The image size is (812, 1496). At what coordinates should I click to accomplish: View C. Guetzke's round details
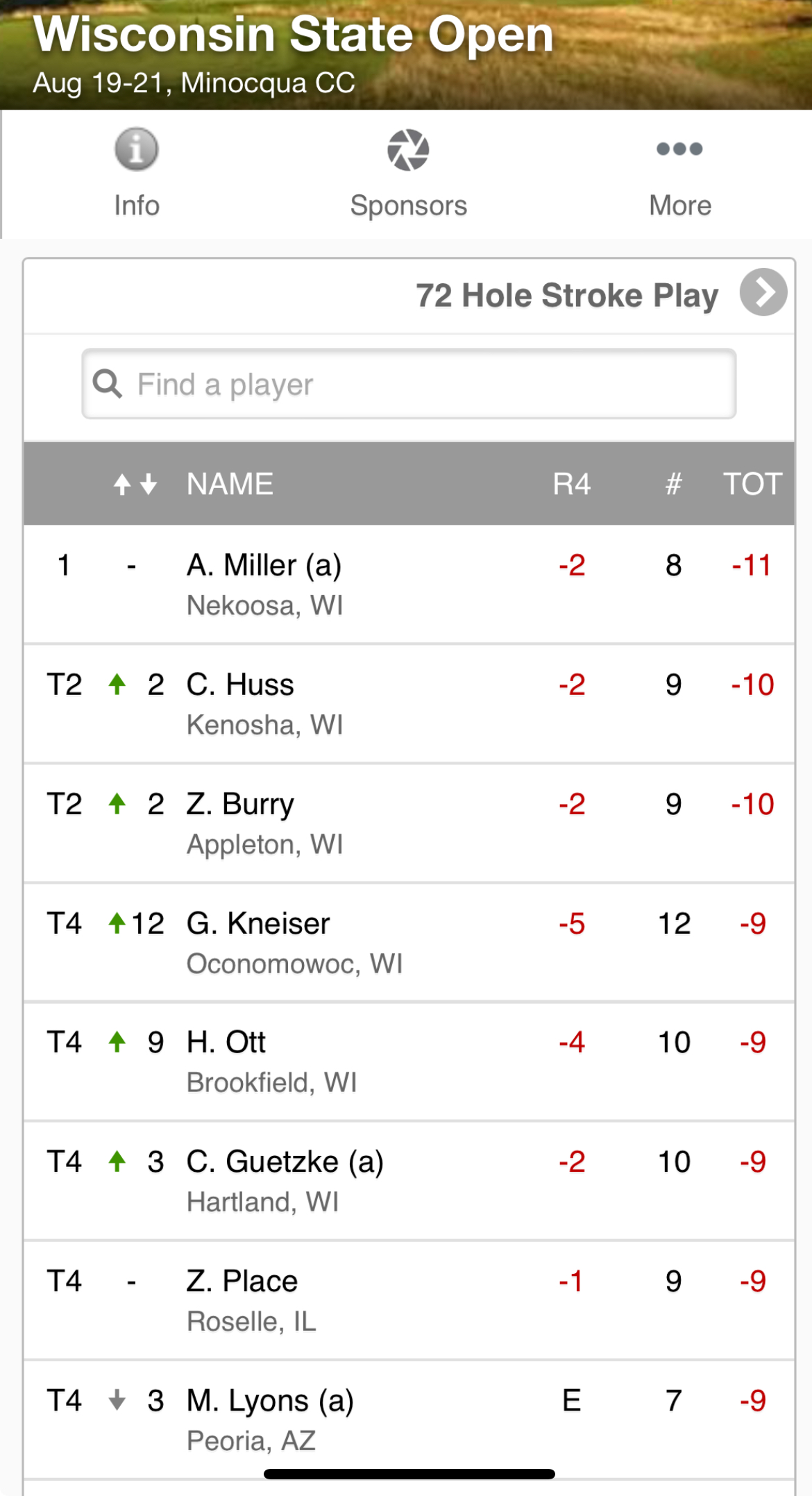pos(409,1181)
